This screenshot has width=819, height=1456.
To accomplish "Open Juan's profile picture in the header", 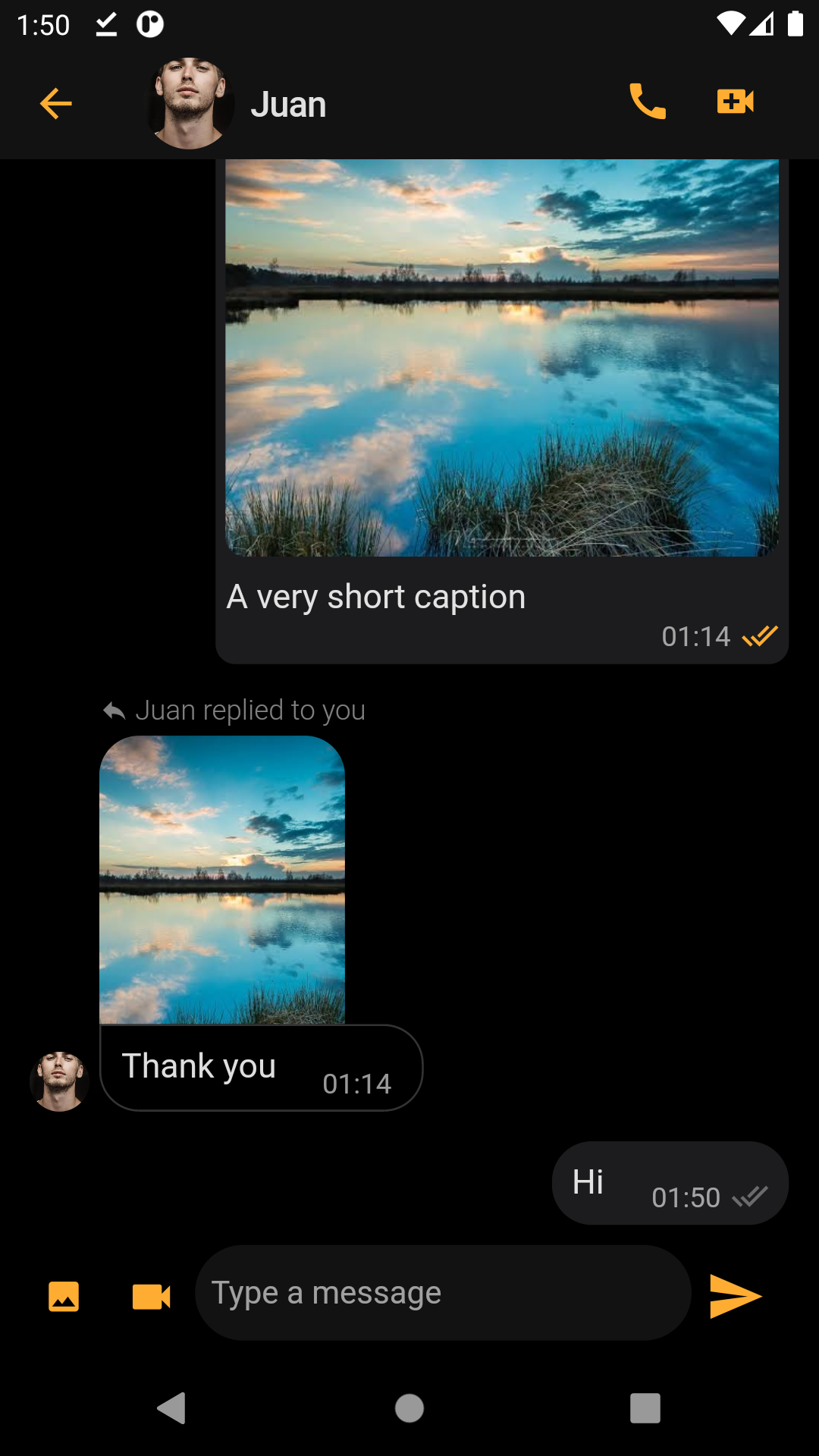I will (188, 104).
